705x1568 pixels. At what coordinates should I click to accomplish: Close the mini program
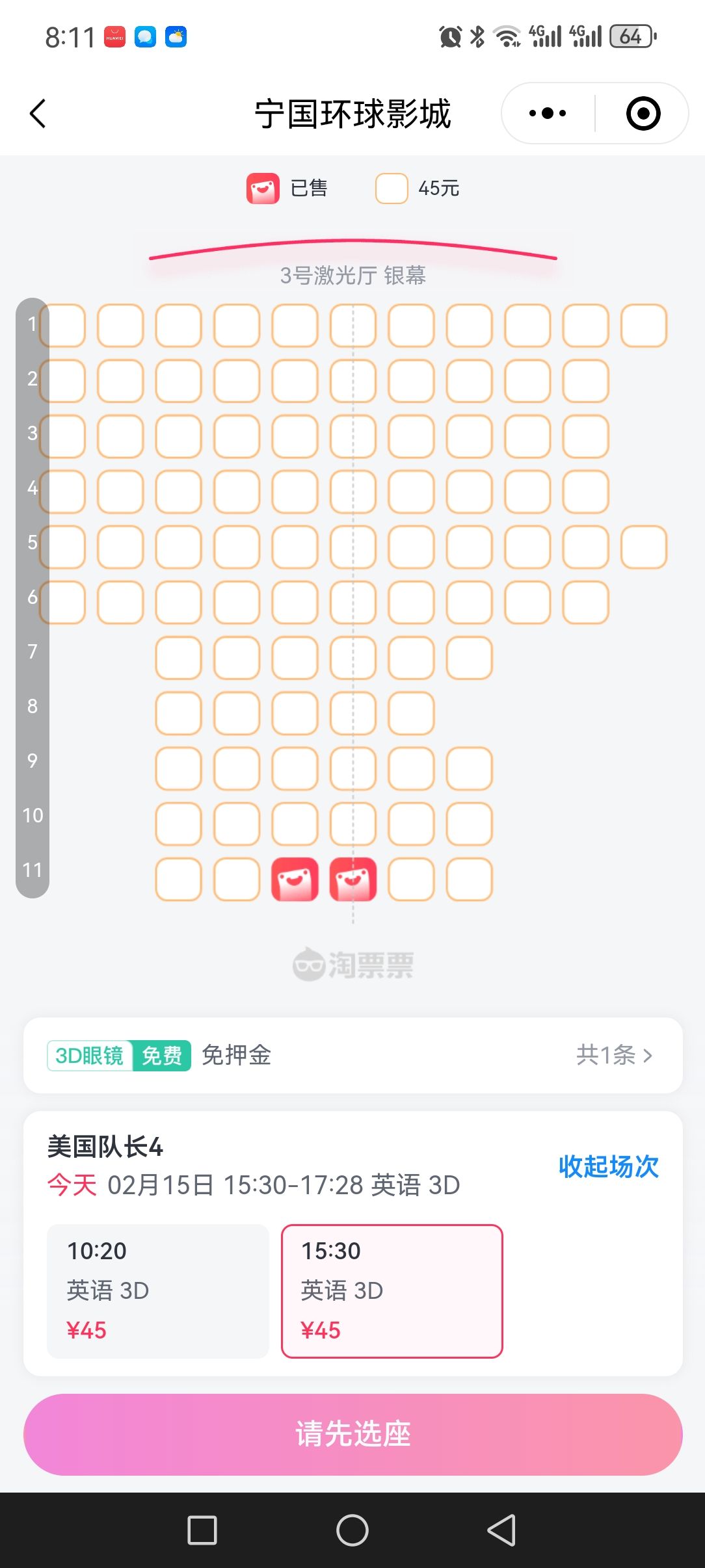tap(643, 114)
